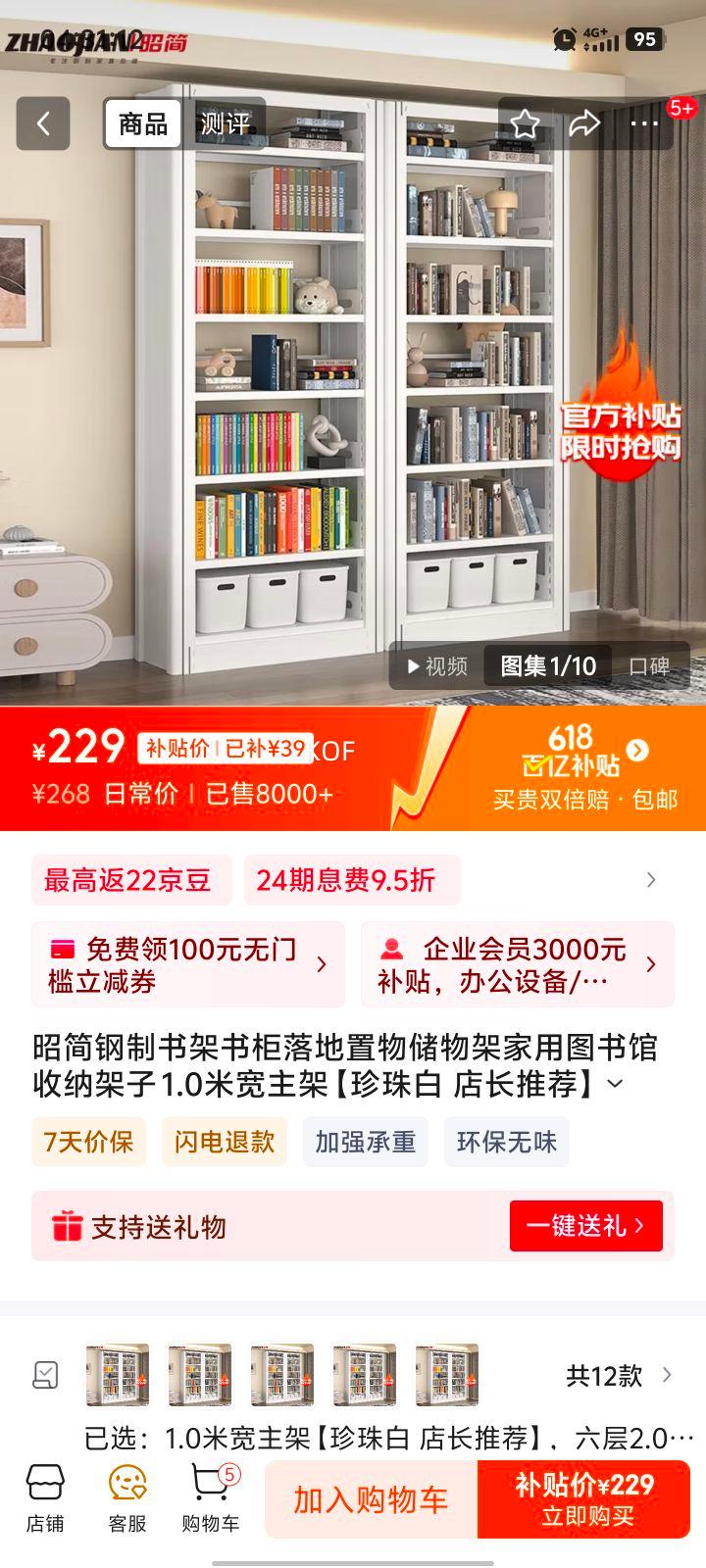Switch to the 测评 tab

pyautogui.click(x=225, y=123)
